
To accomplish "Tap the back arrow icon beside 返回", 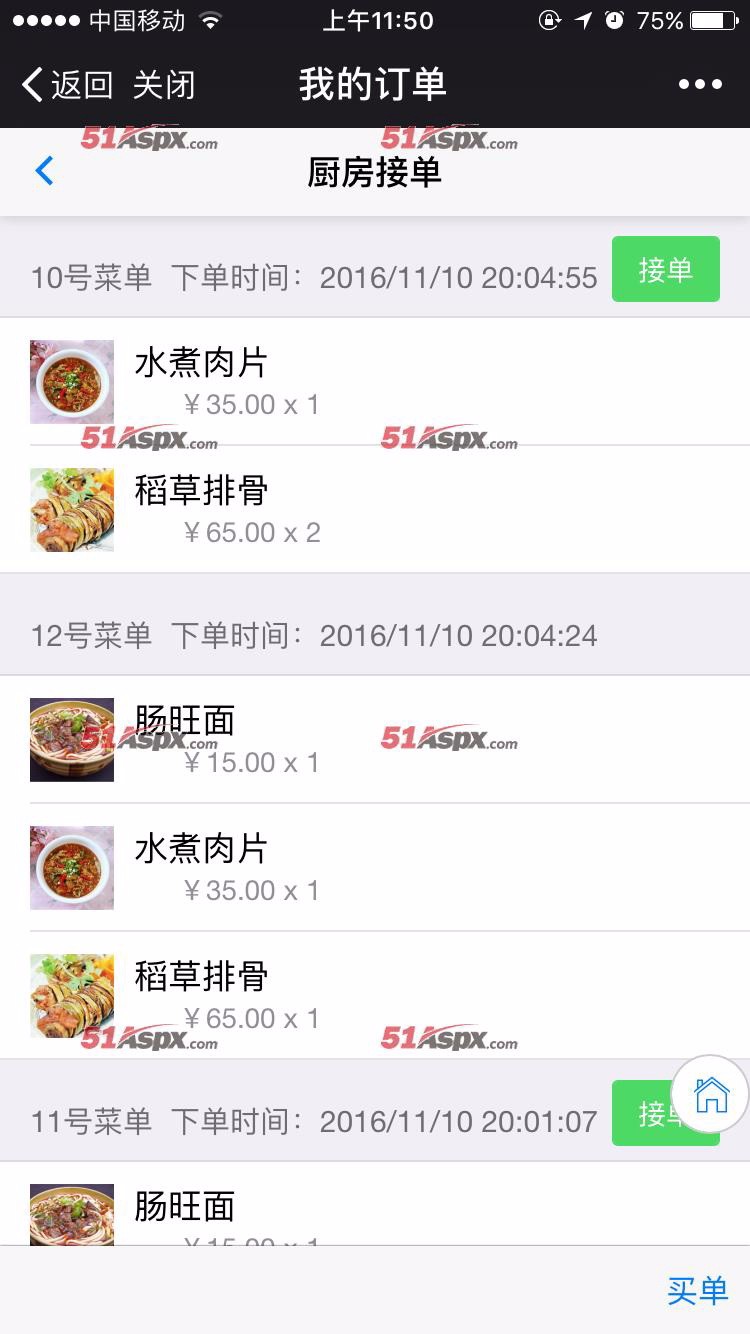I will pyautogui.click(x=29, y=84).
